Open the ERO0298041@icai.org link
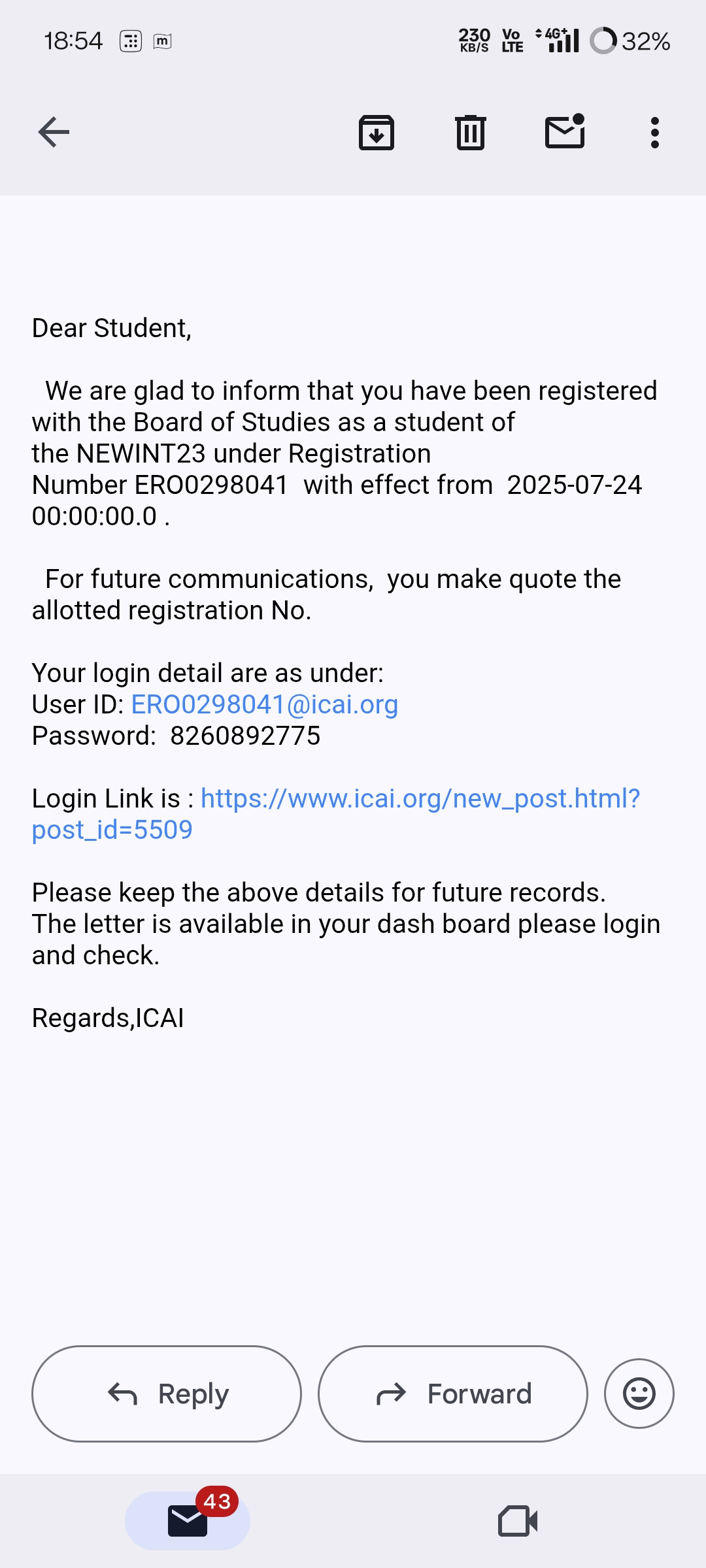 coord(265,704)
